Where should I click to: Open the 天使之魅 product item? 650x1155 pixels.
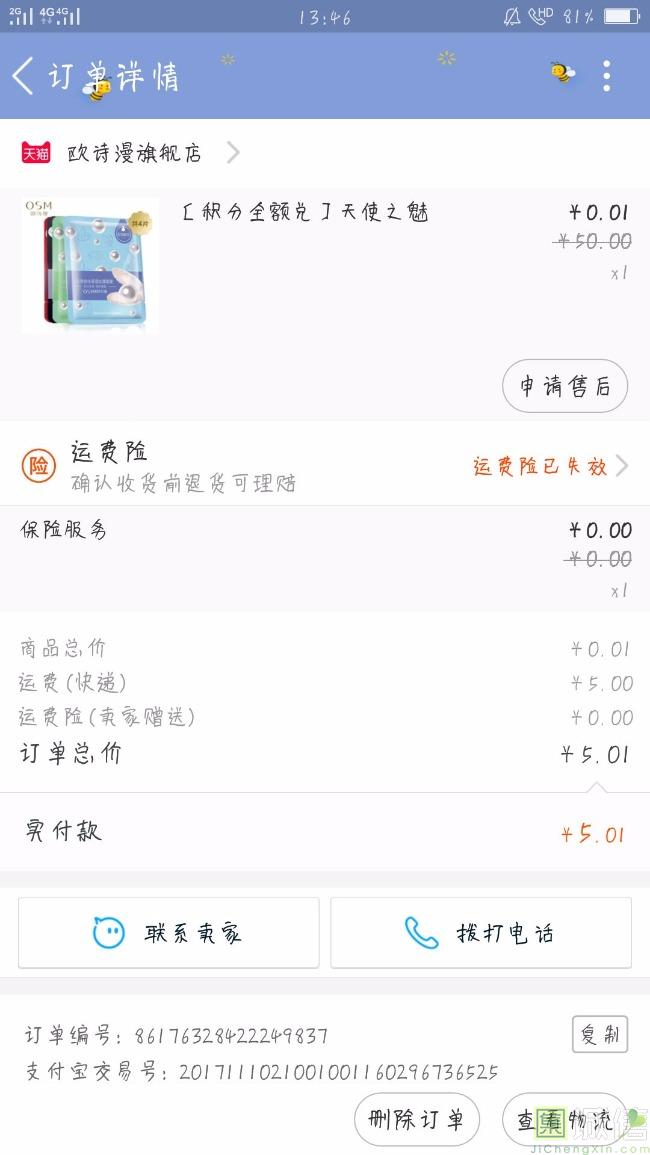pyautogui.click(x=305, y=213)
